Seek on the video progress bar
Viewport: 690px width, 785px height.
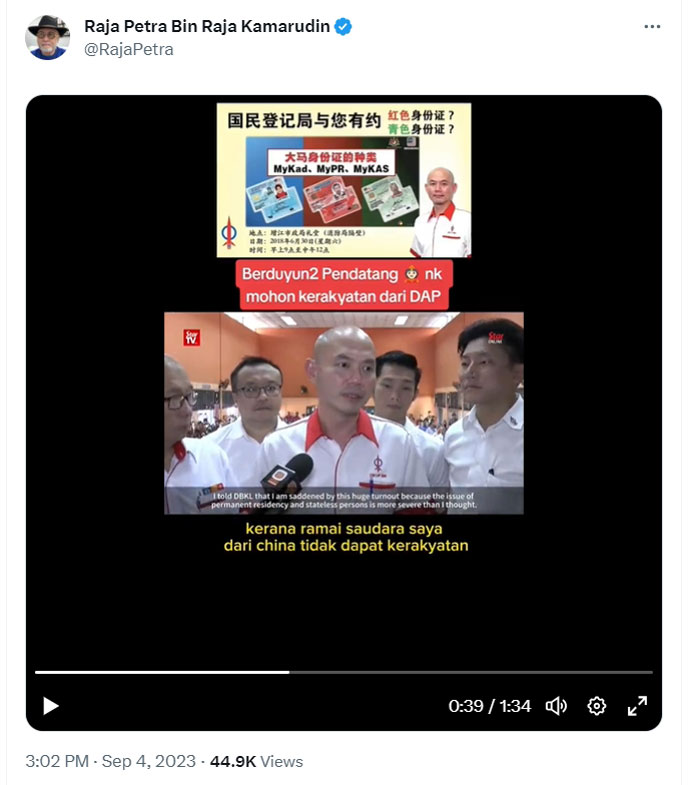[x=343, y=672]
